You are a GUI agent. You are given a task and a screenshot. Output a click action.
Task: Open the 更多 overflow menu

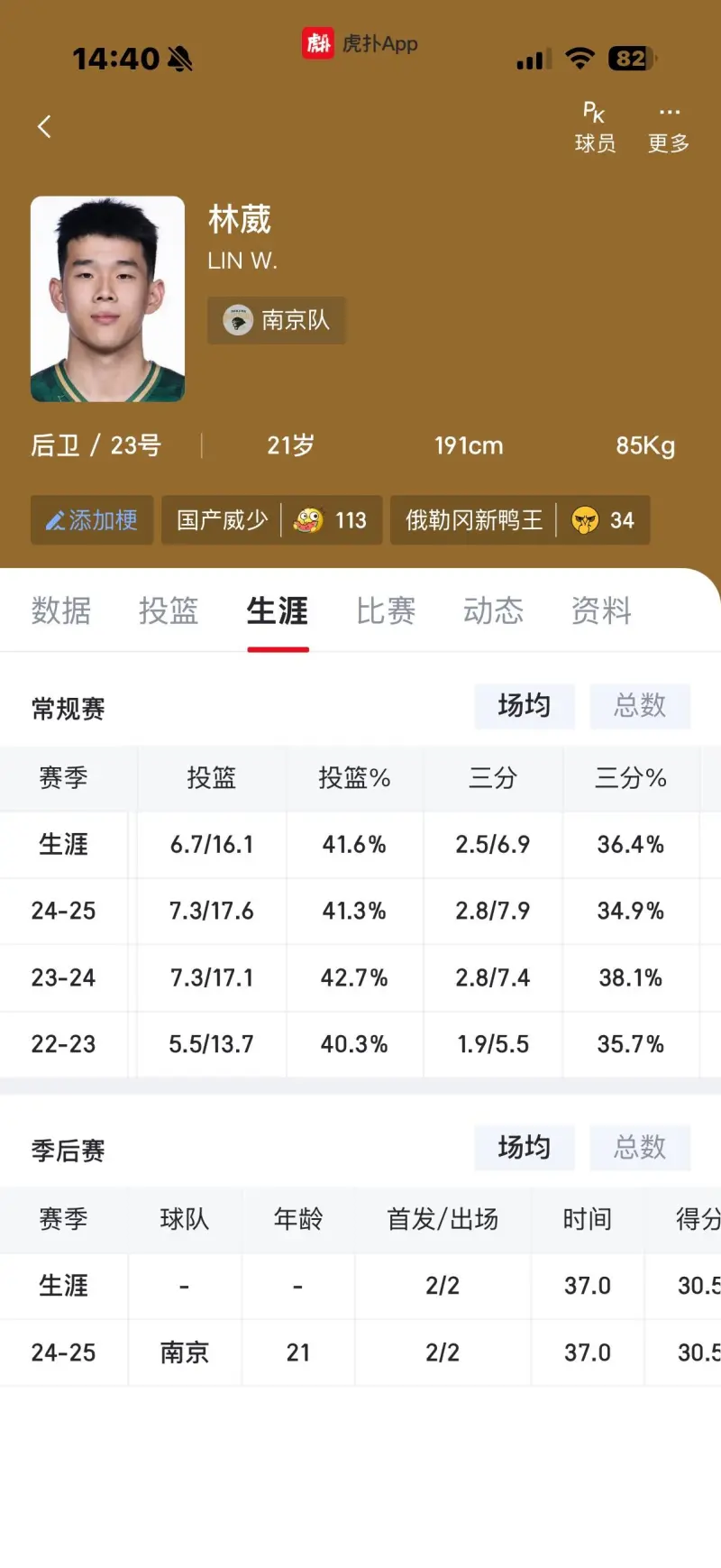[x=669, y=128]
